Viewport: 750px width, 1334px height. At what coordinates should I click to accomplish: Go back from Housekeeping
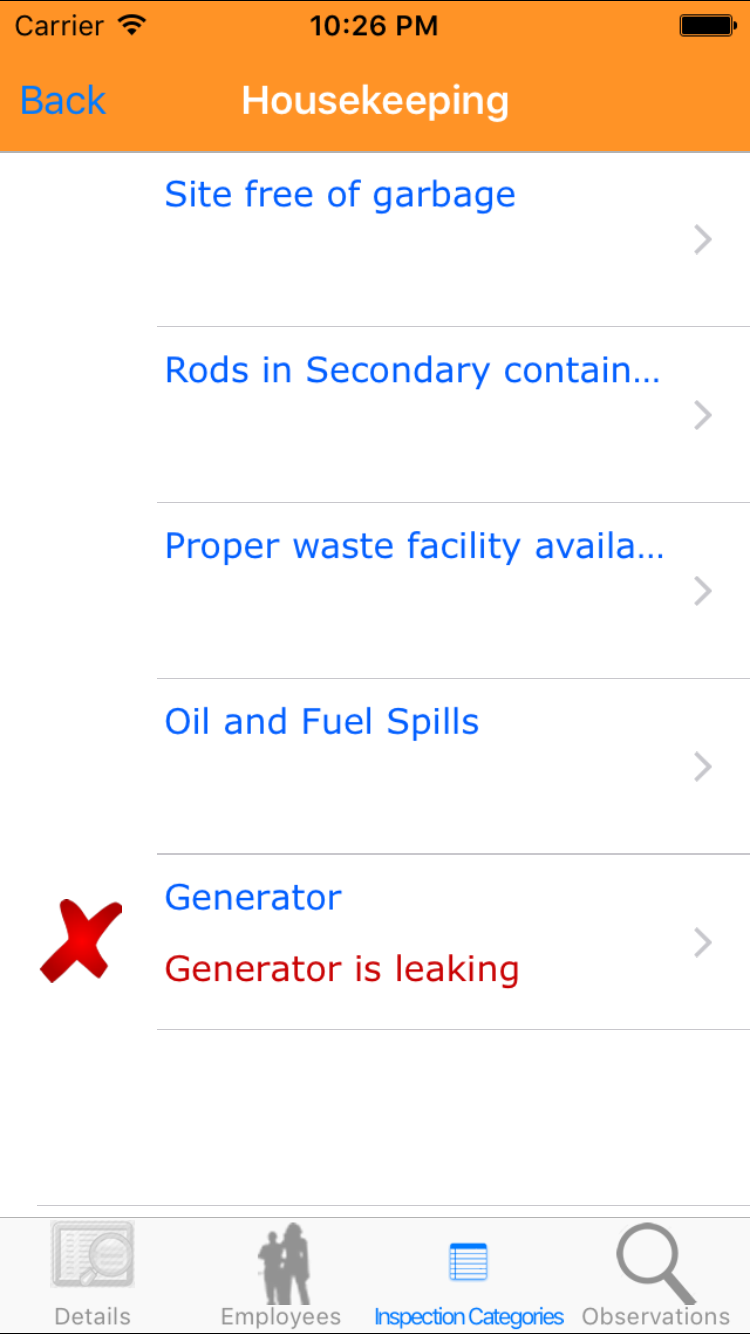(63, 101)
